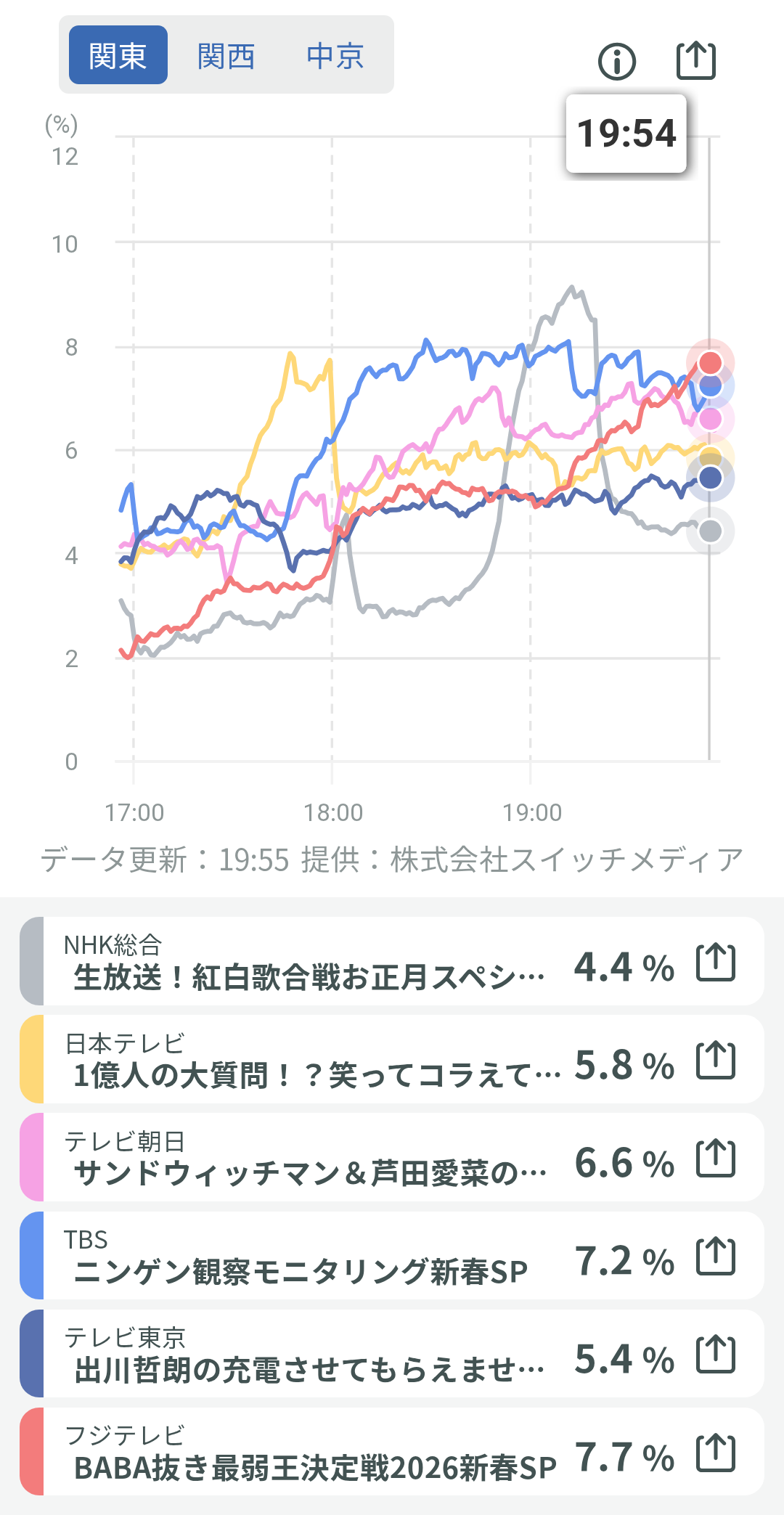This screenshot has width=784, height=1515.
Task: Share TBS program rating
Action: pos(716,1257)
